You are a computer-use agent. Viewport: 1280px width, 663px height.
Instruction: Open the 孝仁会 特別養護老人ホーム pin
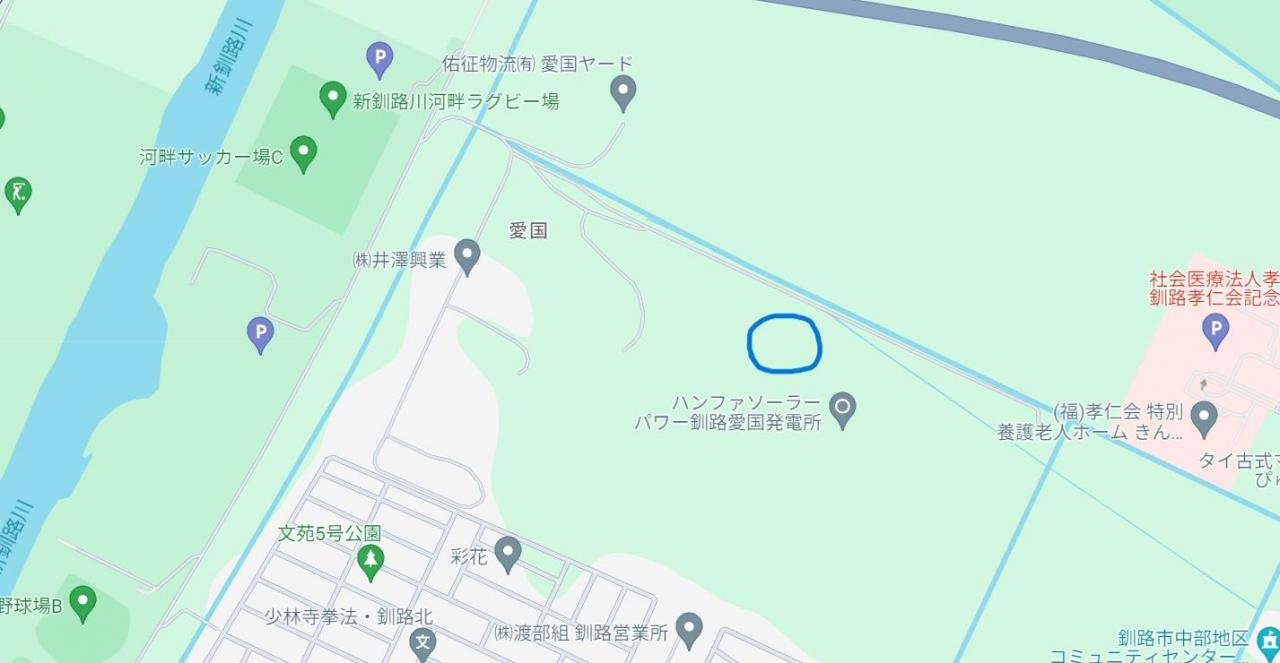1204,417
